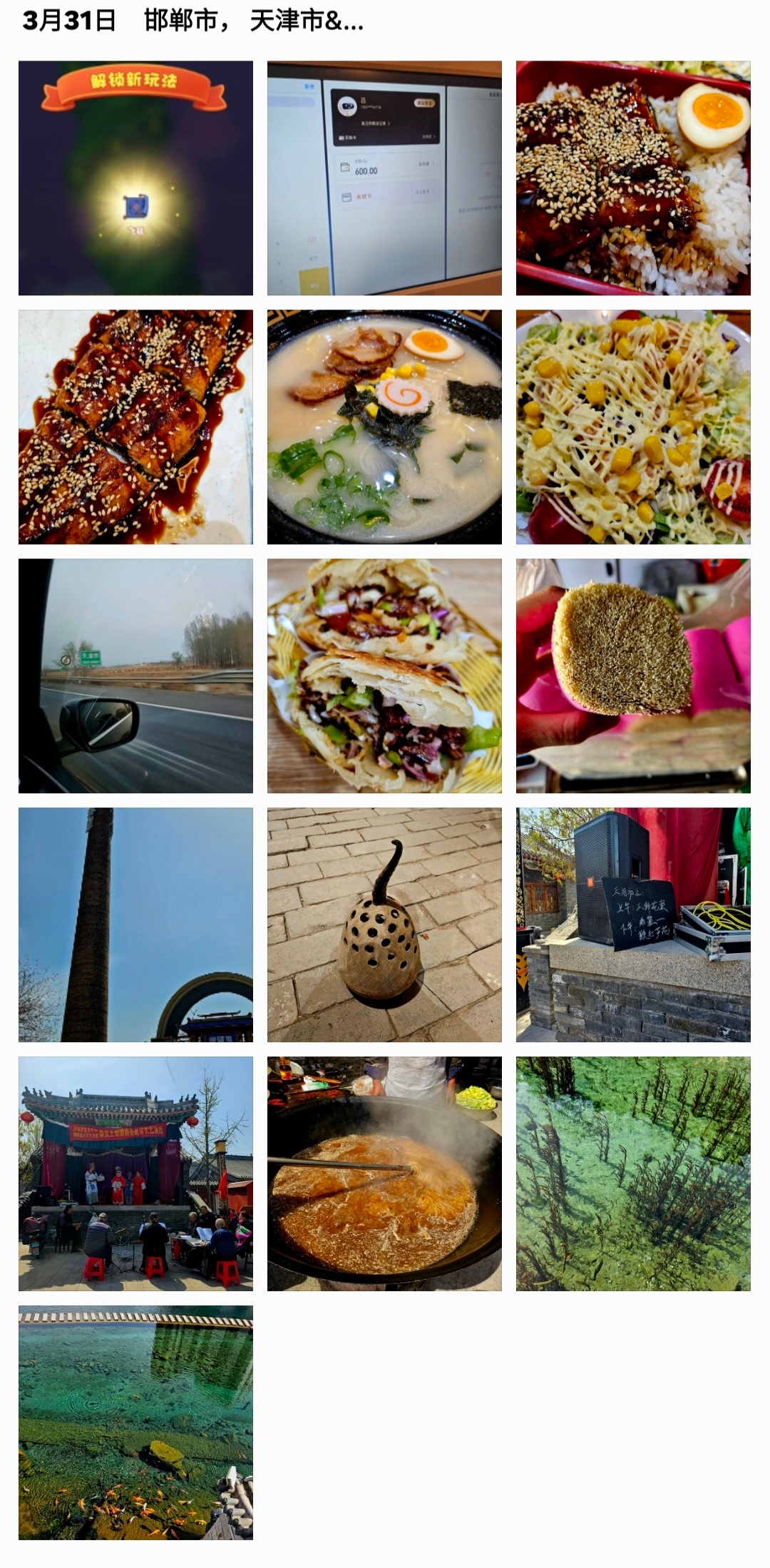This screenshot has width=770, height=1568.
Task: View the eel rice bento with egg photo
Action: [633, 178]
